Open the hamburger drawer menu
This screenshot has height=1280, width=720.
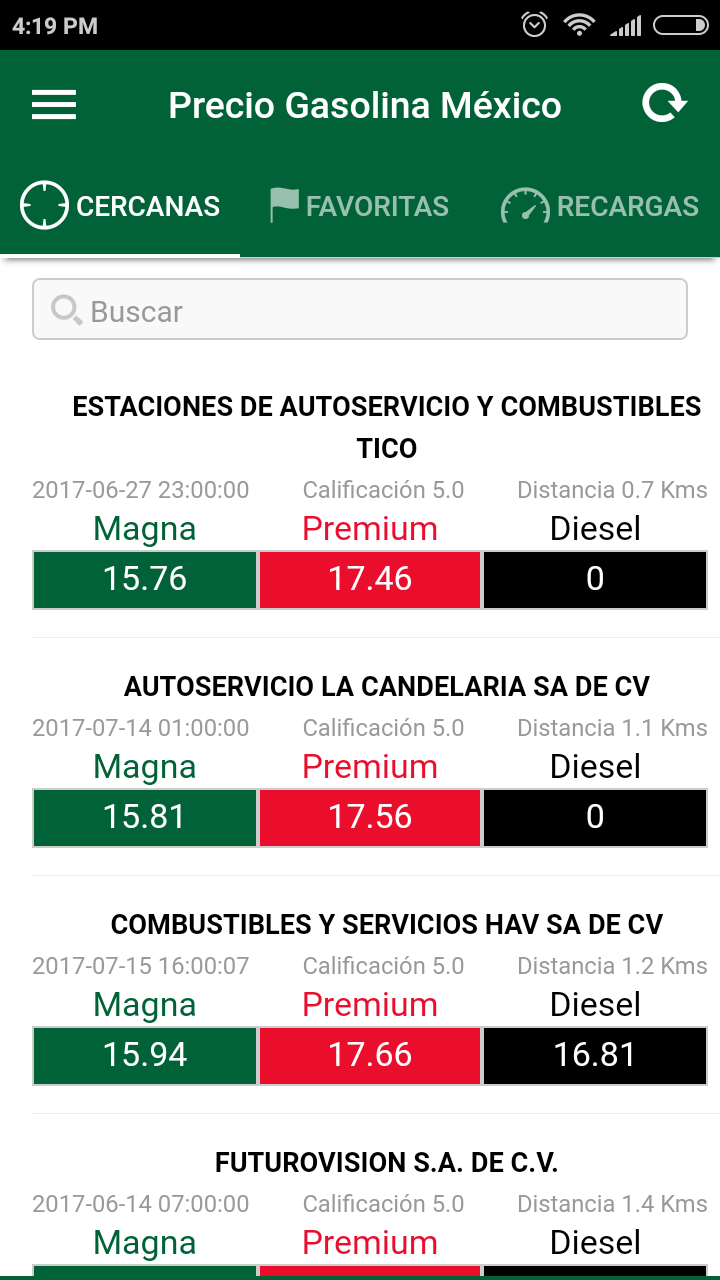point(54,105)
